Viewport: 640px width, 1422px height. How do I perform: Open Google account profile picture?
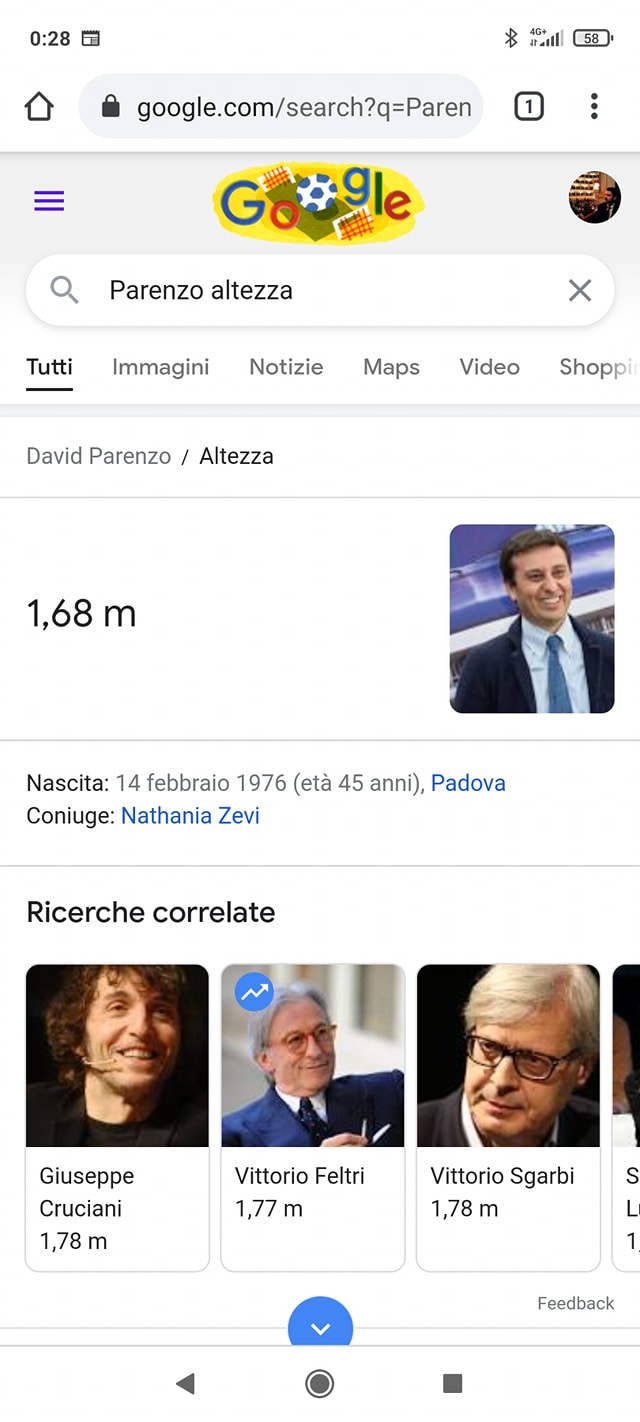[x=594, y=197]
